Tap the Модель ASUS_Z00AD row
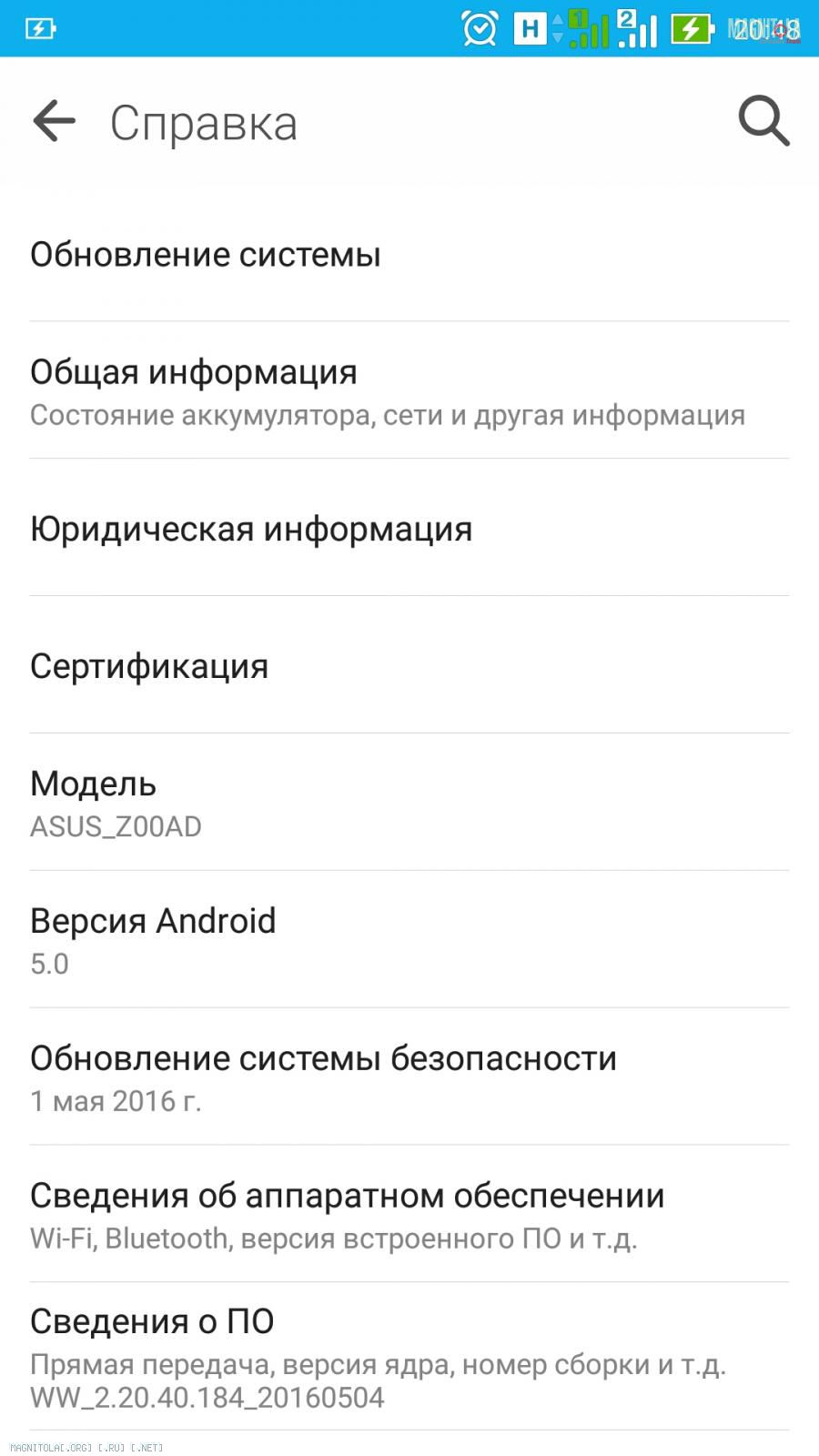This screenshot has width=819, height=1456. tap(409, 803)
